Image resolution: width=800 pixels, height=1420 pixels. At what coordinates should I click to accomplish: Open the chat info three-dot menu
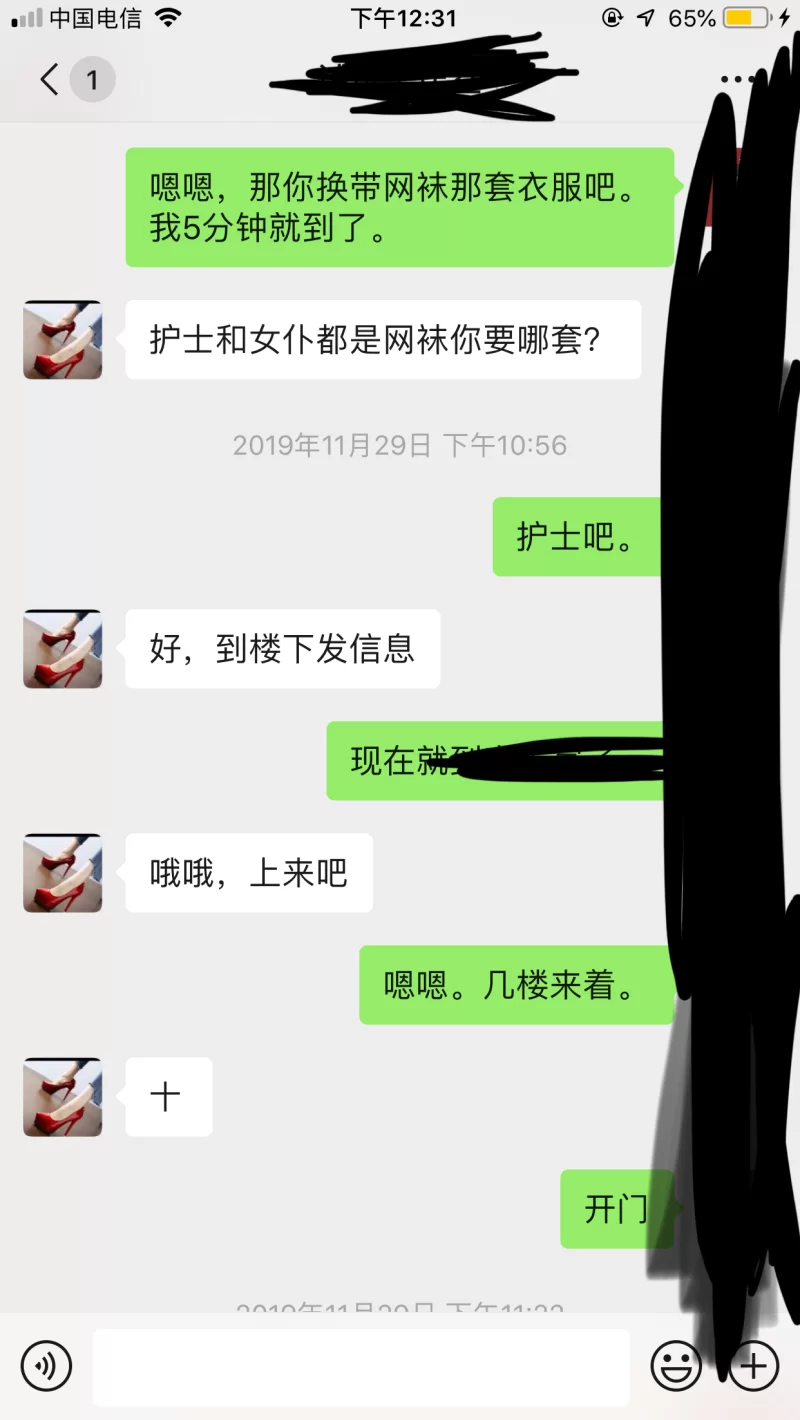click(737, 79)
